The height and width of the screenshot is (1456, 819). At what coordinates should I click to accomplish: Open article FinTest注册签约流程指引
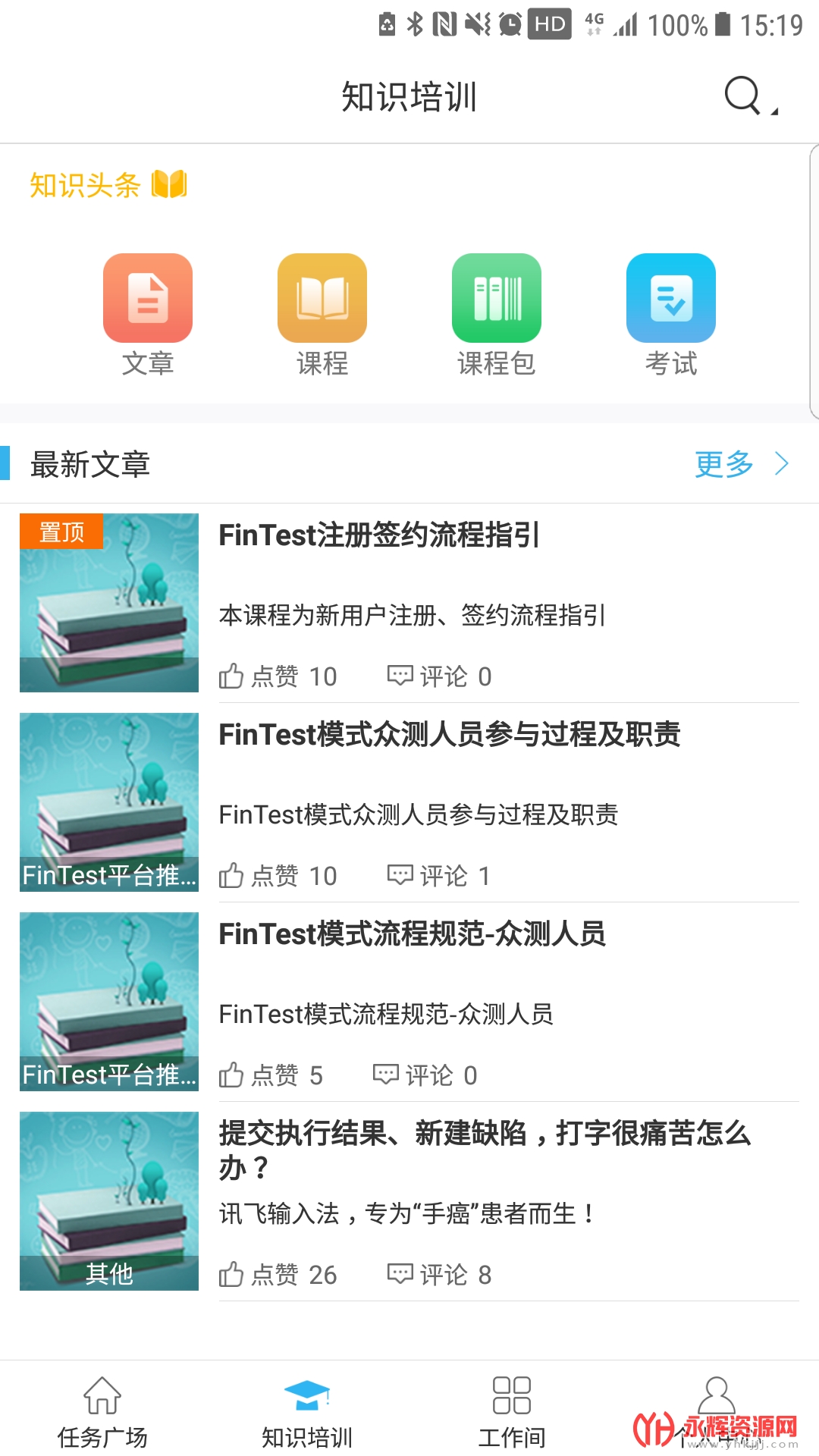point(379,535)
